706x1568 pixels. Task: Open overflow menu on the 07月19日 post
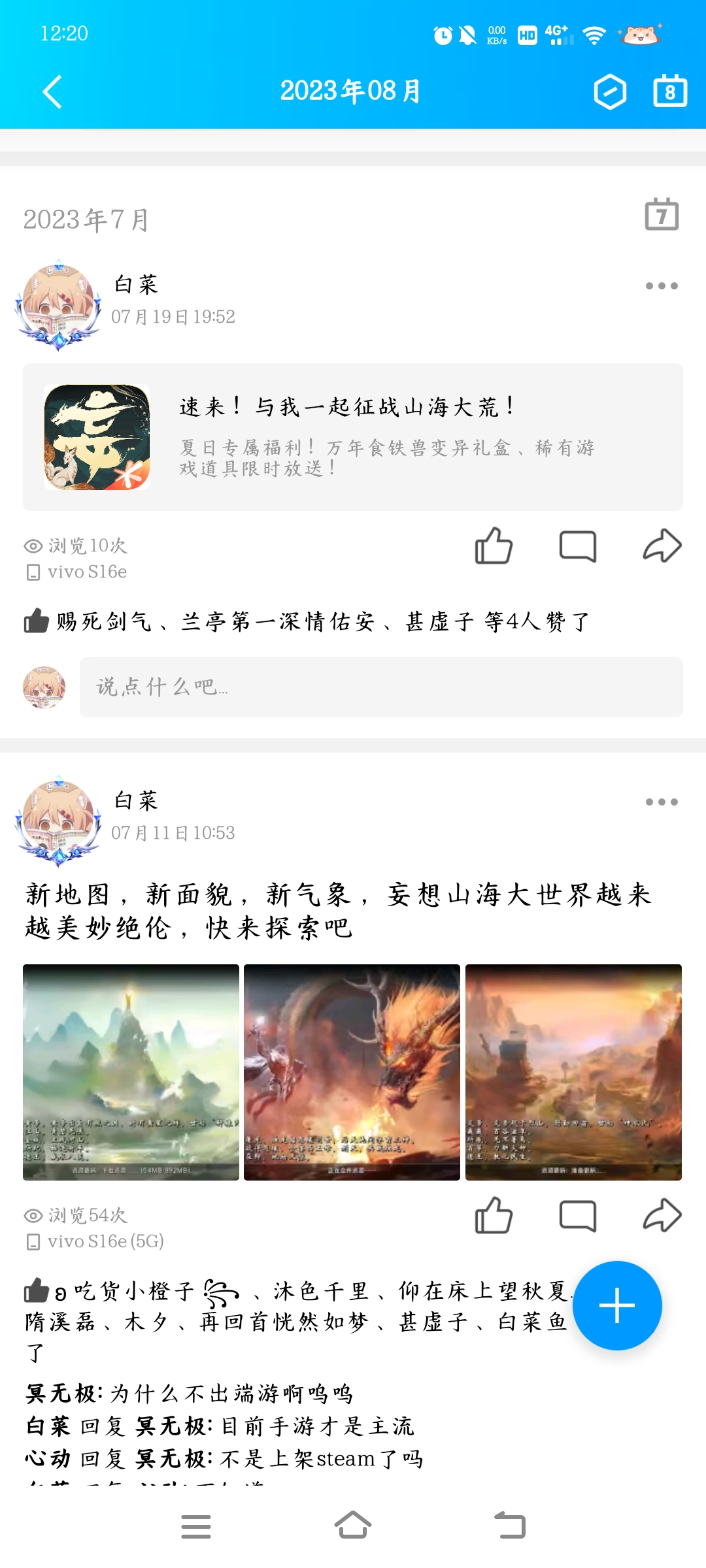coord(661,286)
